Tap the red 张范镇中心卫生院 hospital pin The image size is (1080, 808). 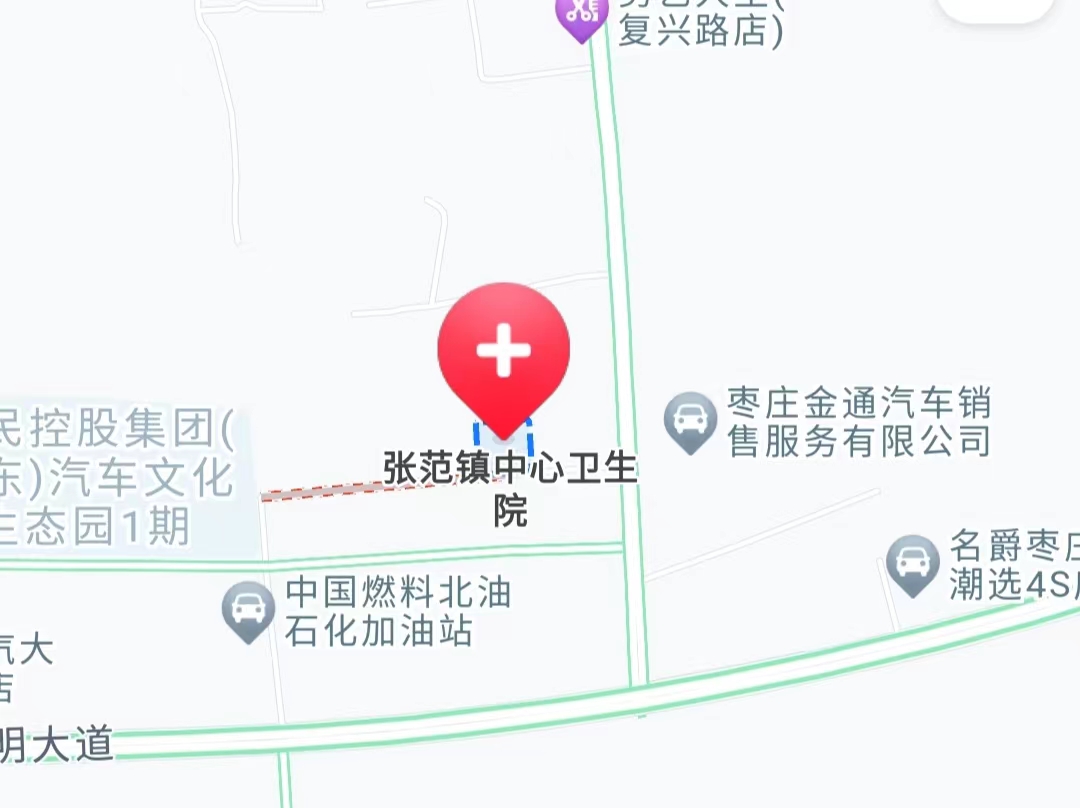coord(504,352)
